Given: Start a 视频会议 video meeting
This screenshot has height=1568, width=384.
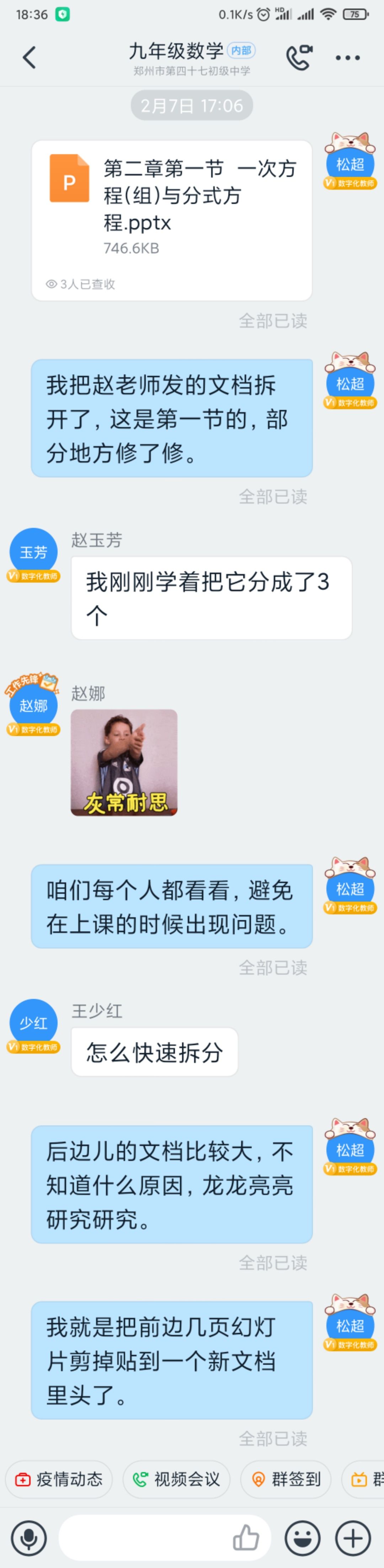Looking at the screenshot, I should pyautogui.click(x=176, y=1479).
